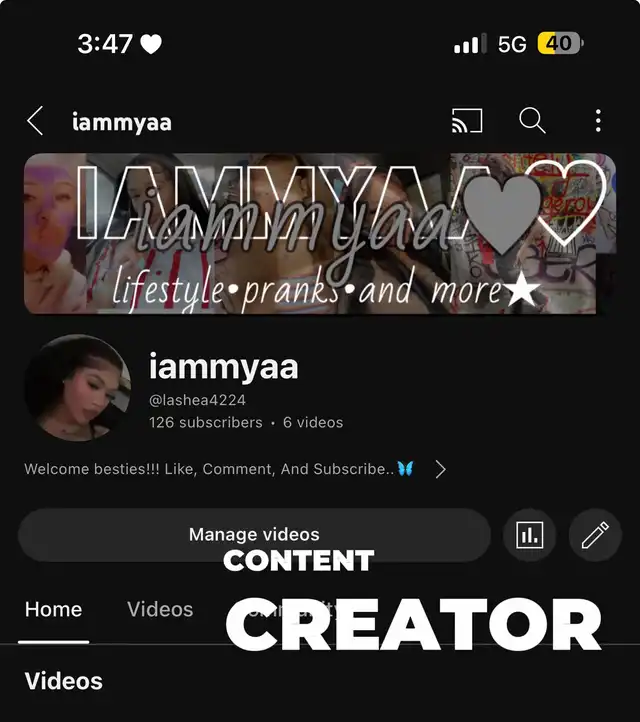Open search on the channel page
The height and width of the screenshot is (722, 640).
(x=532, y=122)
